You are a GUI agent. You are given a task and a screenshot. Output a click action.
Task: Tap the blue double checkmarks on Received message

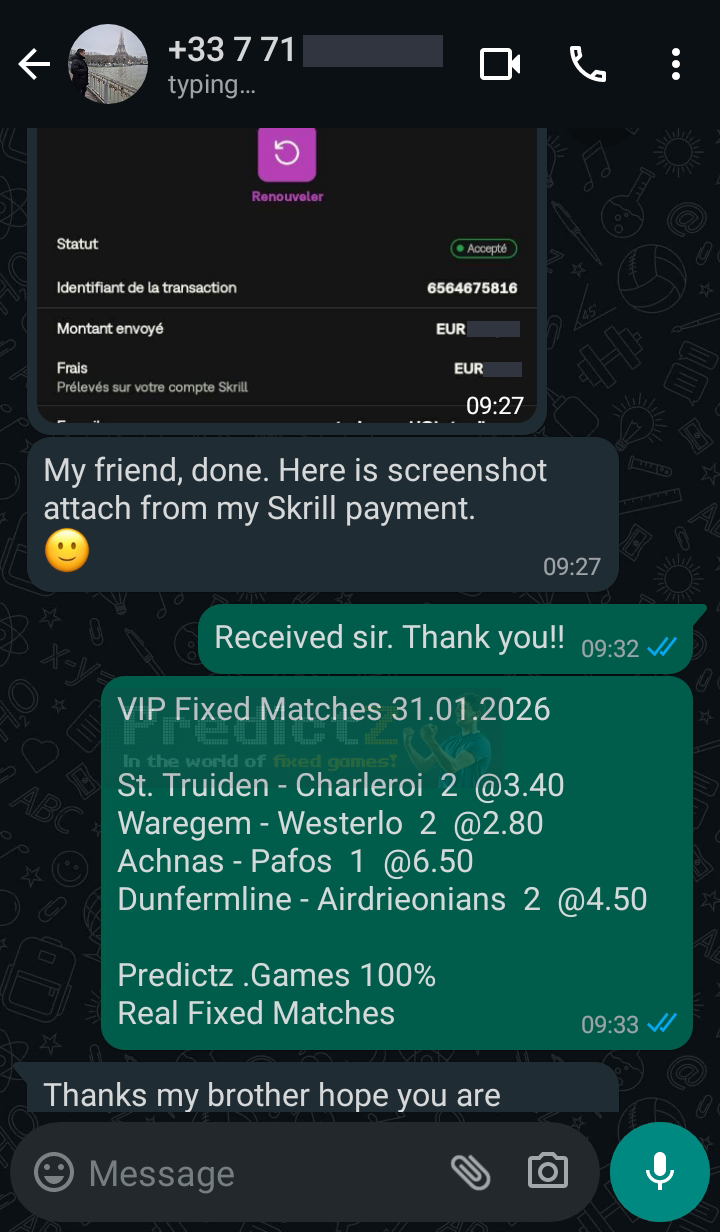coord(660,648)
